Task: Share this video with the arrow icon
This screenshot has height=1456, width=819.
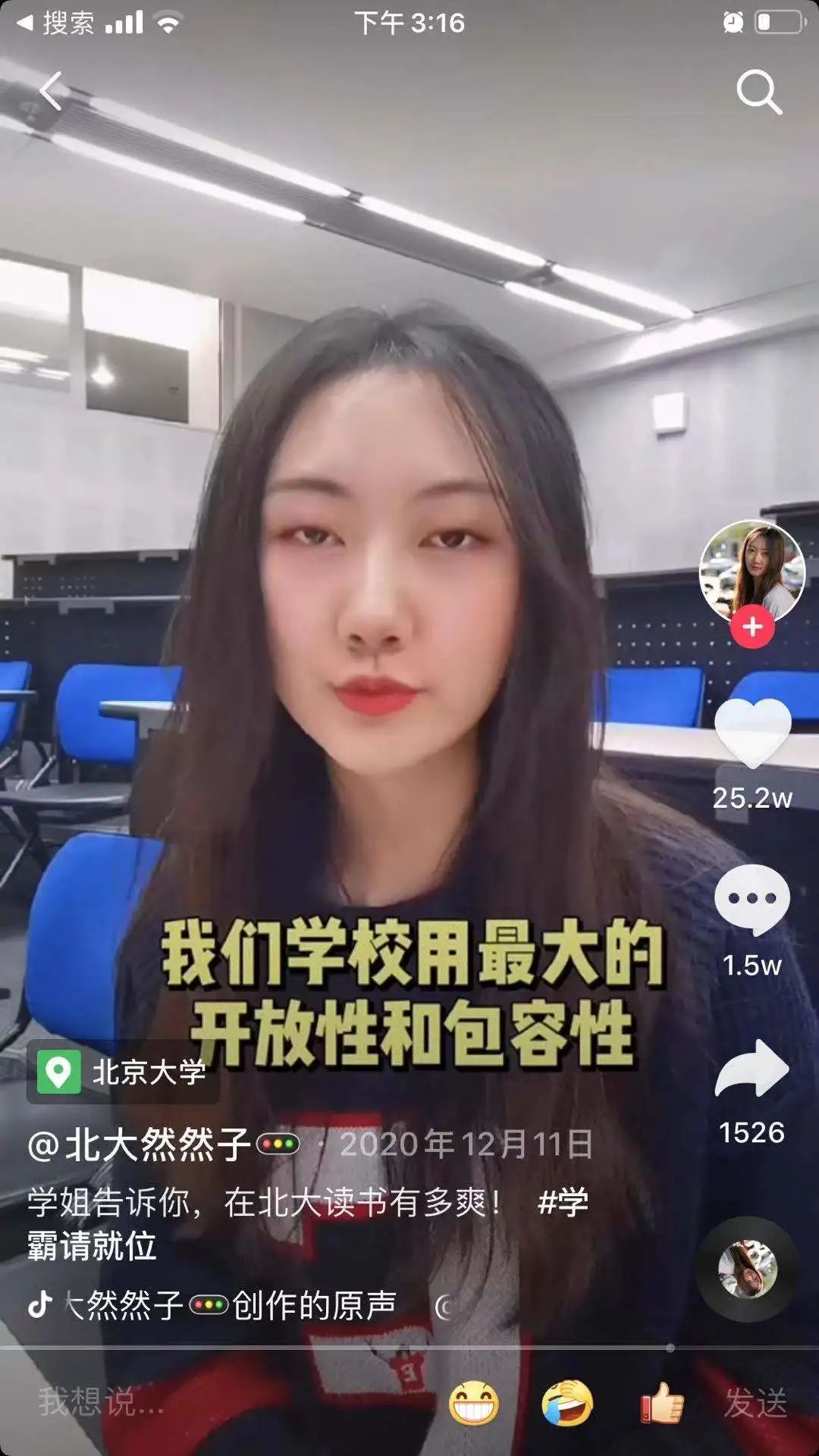Action: (x=752, y=1069)
